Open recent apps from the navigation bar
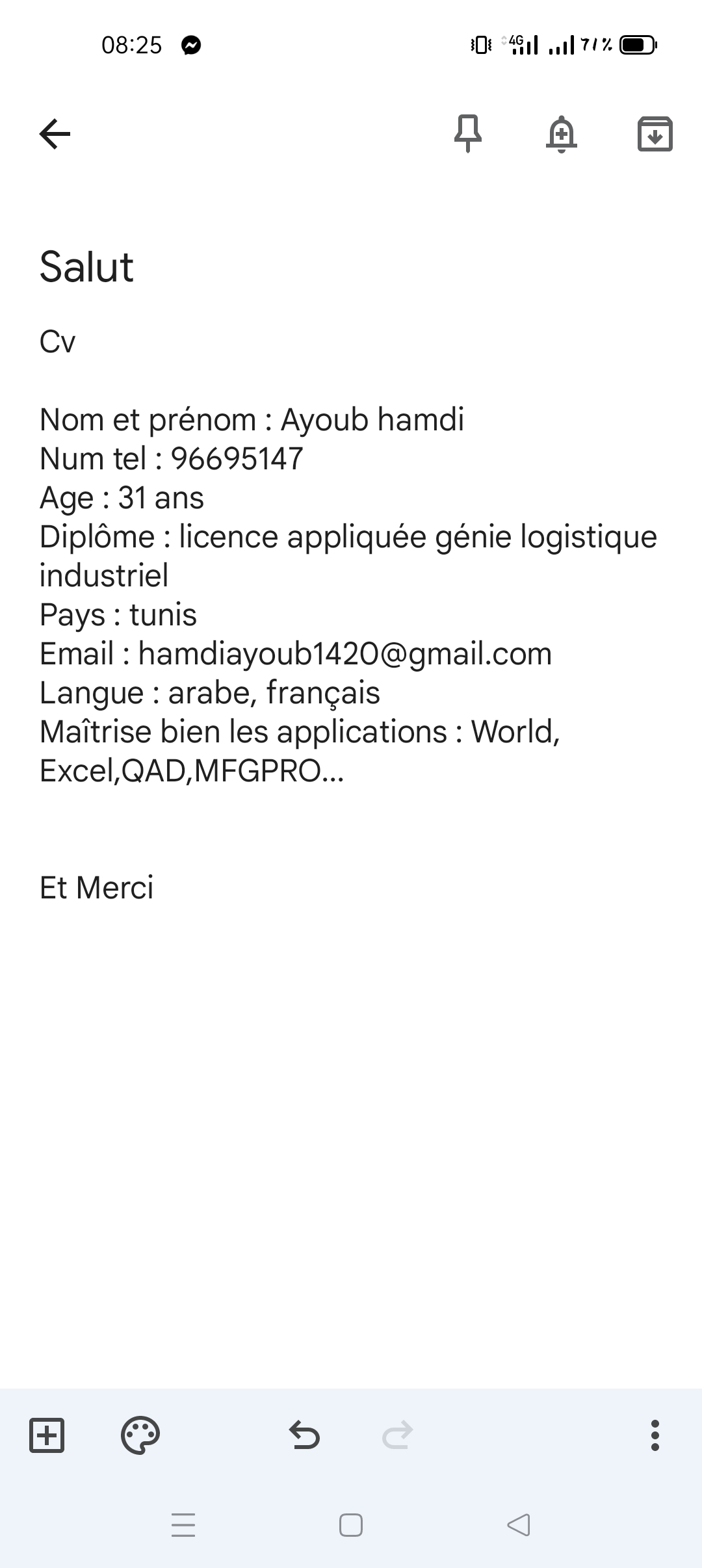702x1568 pixels. [183, 1525]
